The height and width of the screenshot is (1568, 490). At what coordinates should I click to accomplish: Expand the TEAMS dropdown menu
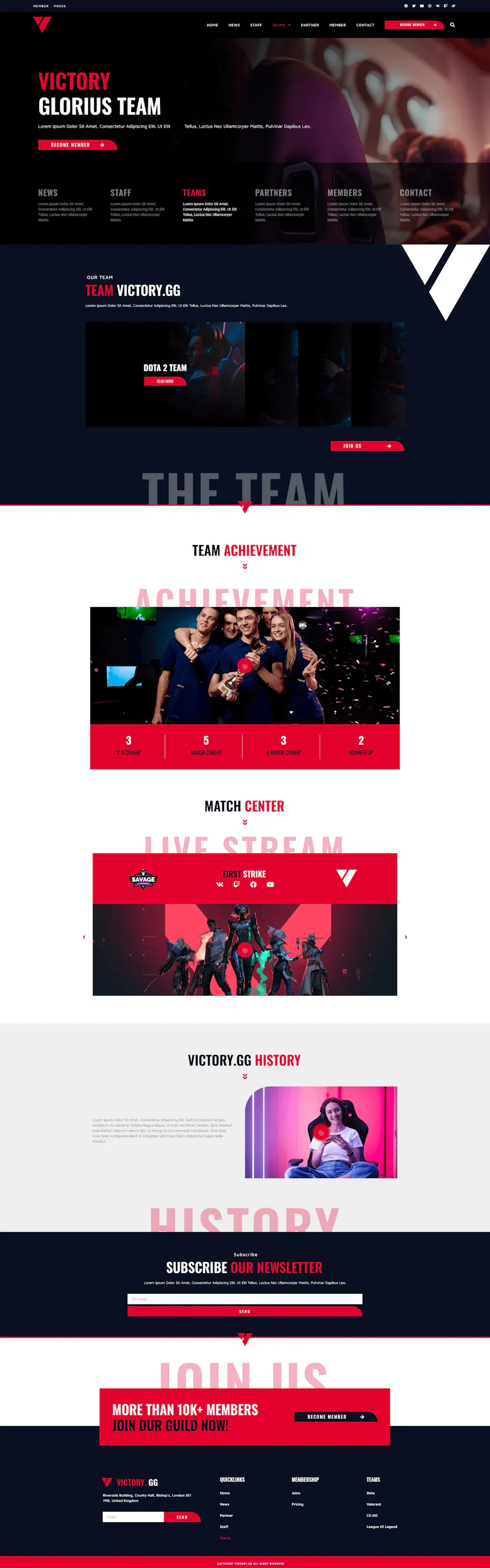281,25
